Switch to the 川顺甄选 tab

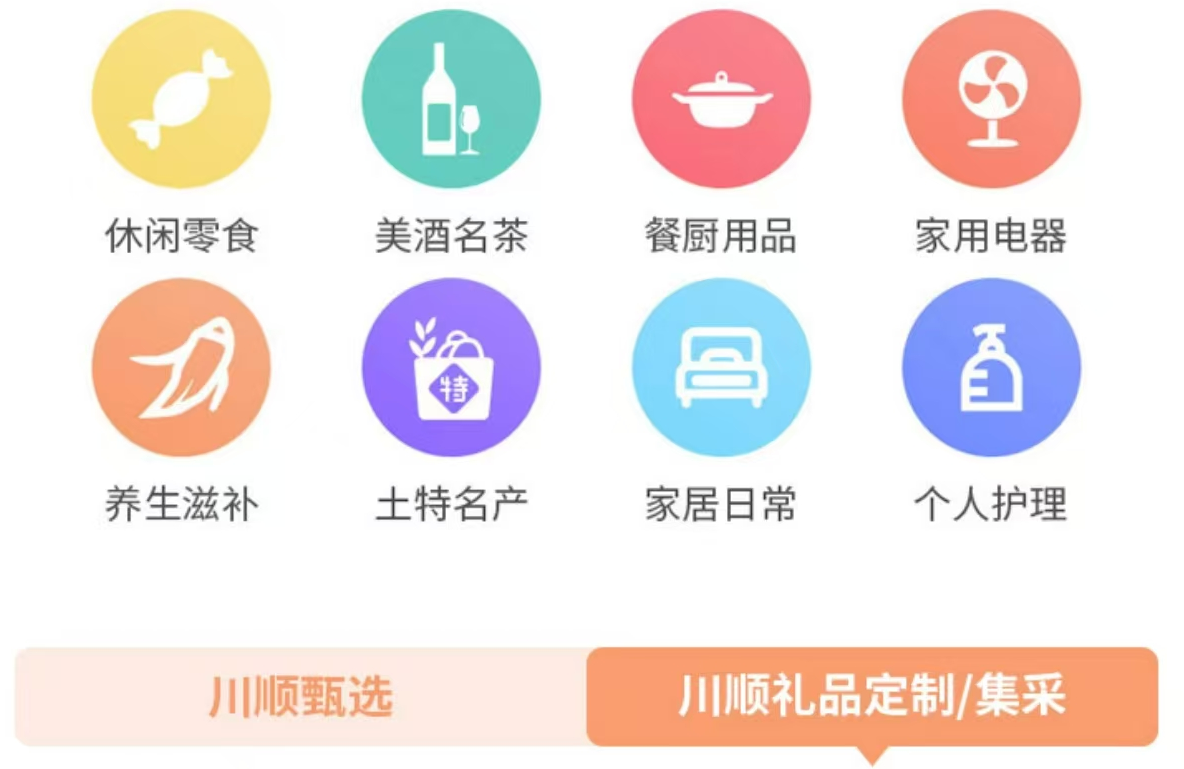300,697
